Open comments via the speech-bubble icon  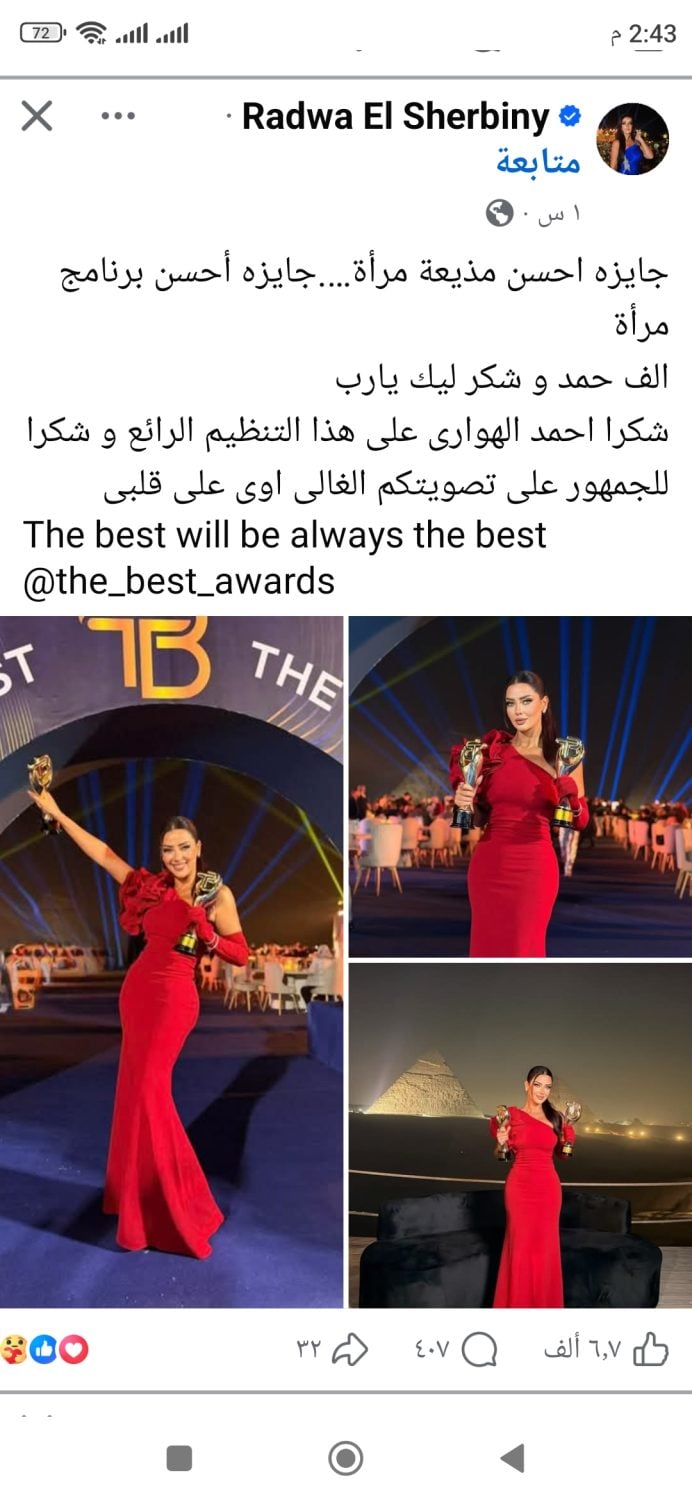click(x=482, y=1350)
